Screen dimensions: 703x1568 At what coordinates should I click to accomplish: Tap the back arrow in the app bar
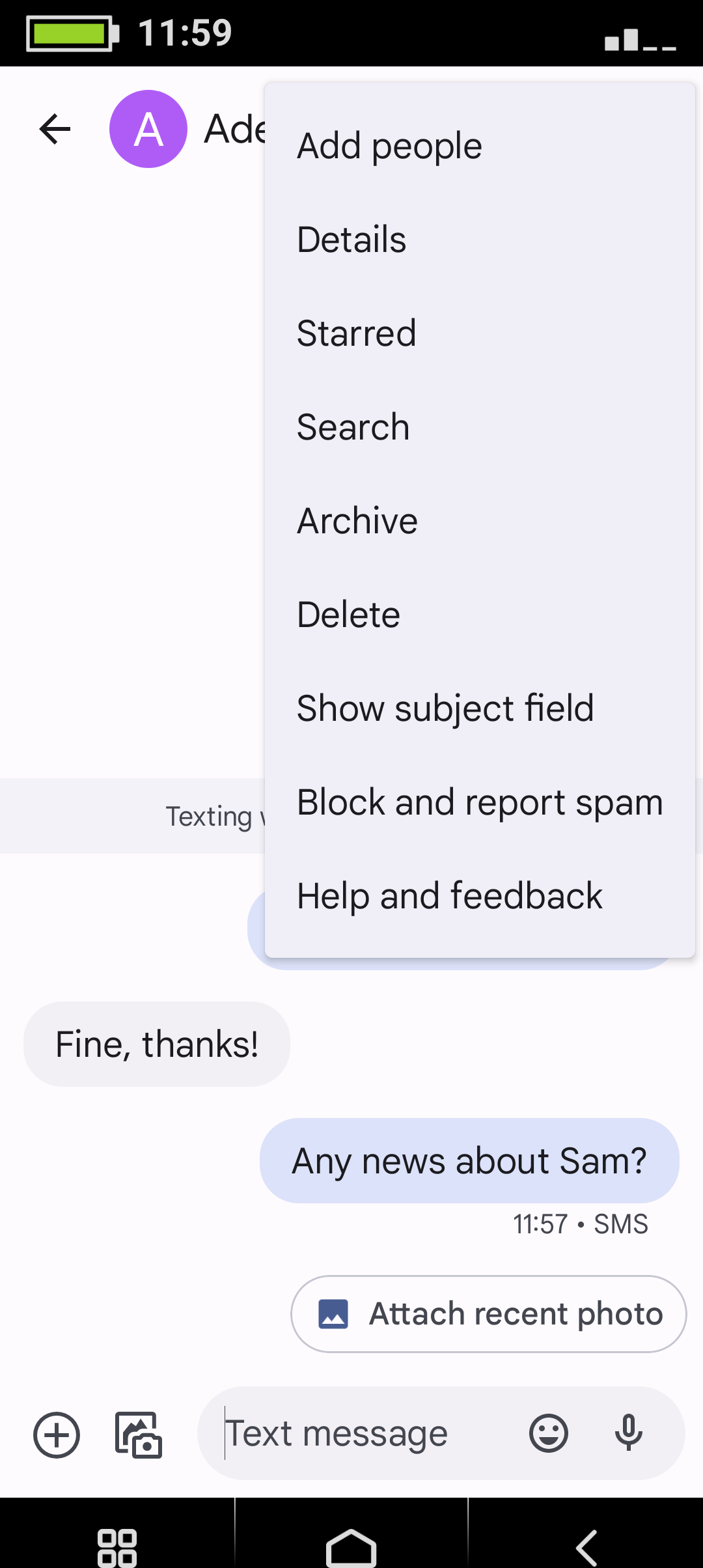55,129
